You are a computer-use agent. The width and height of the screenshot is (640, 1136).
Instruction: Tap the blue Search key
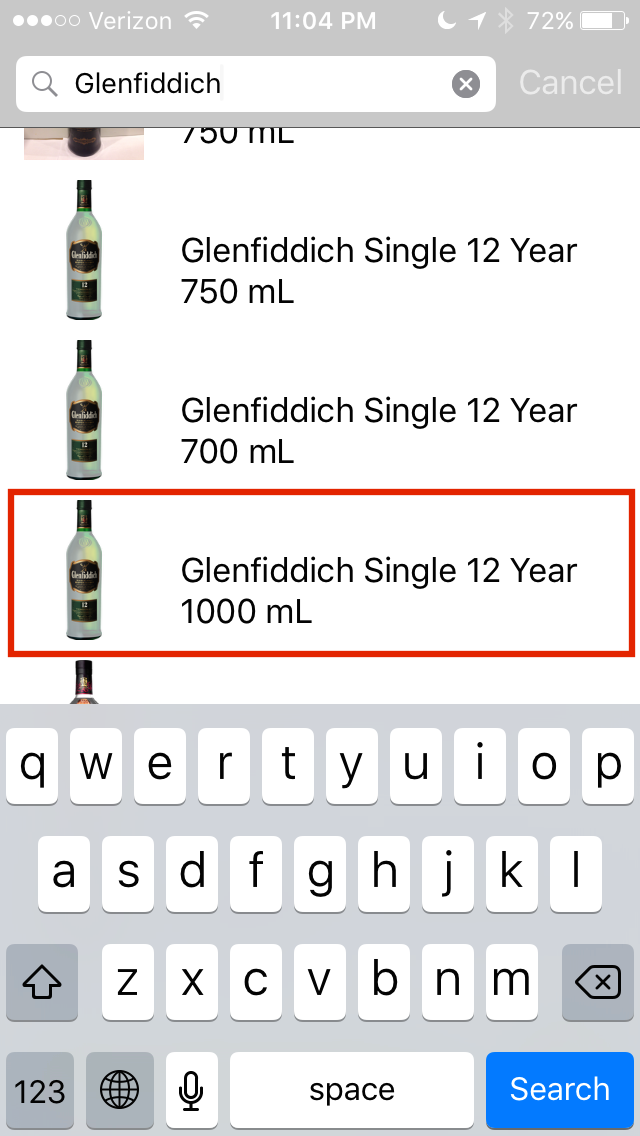[x=559, y=1089]
